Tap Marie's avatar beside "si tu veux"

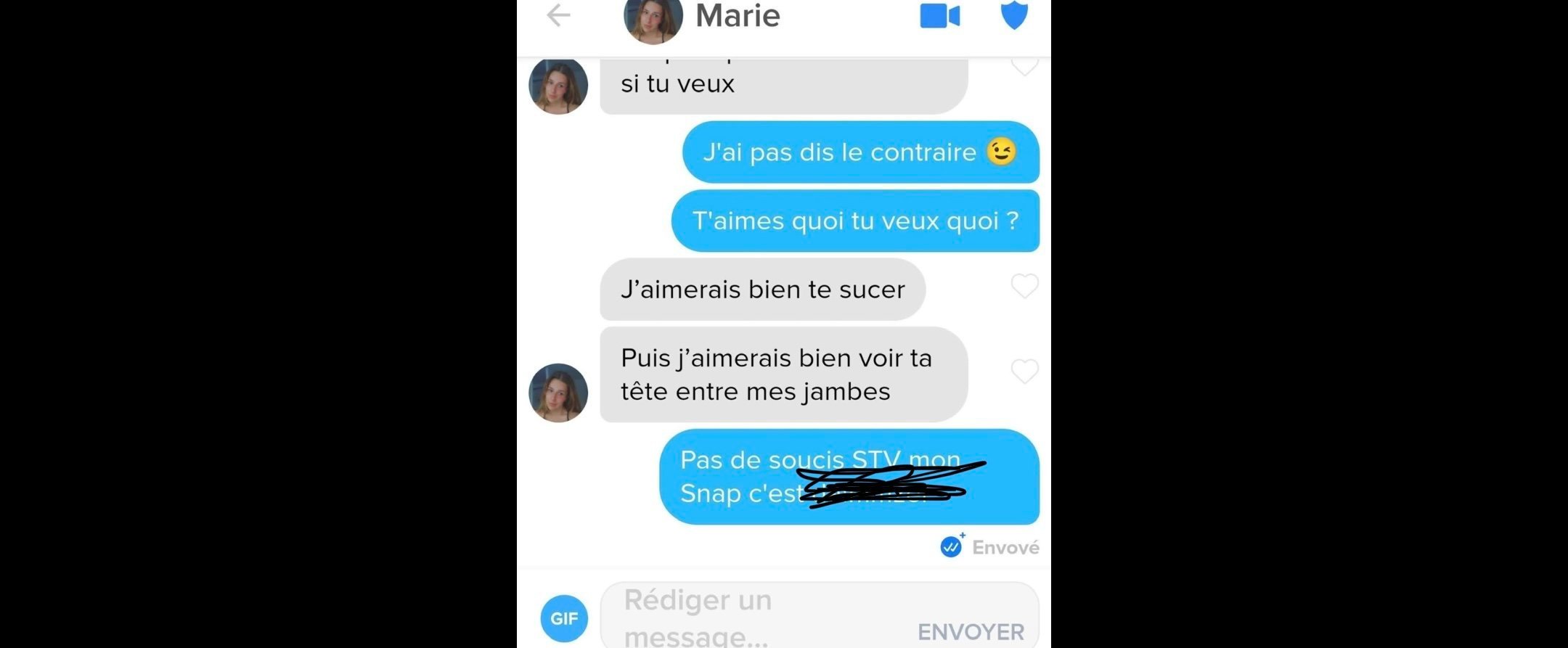(558, 86)
